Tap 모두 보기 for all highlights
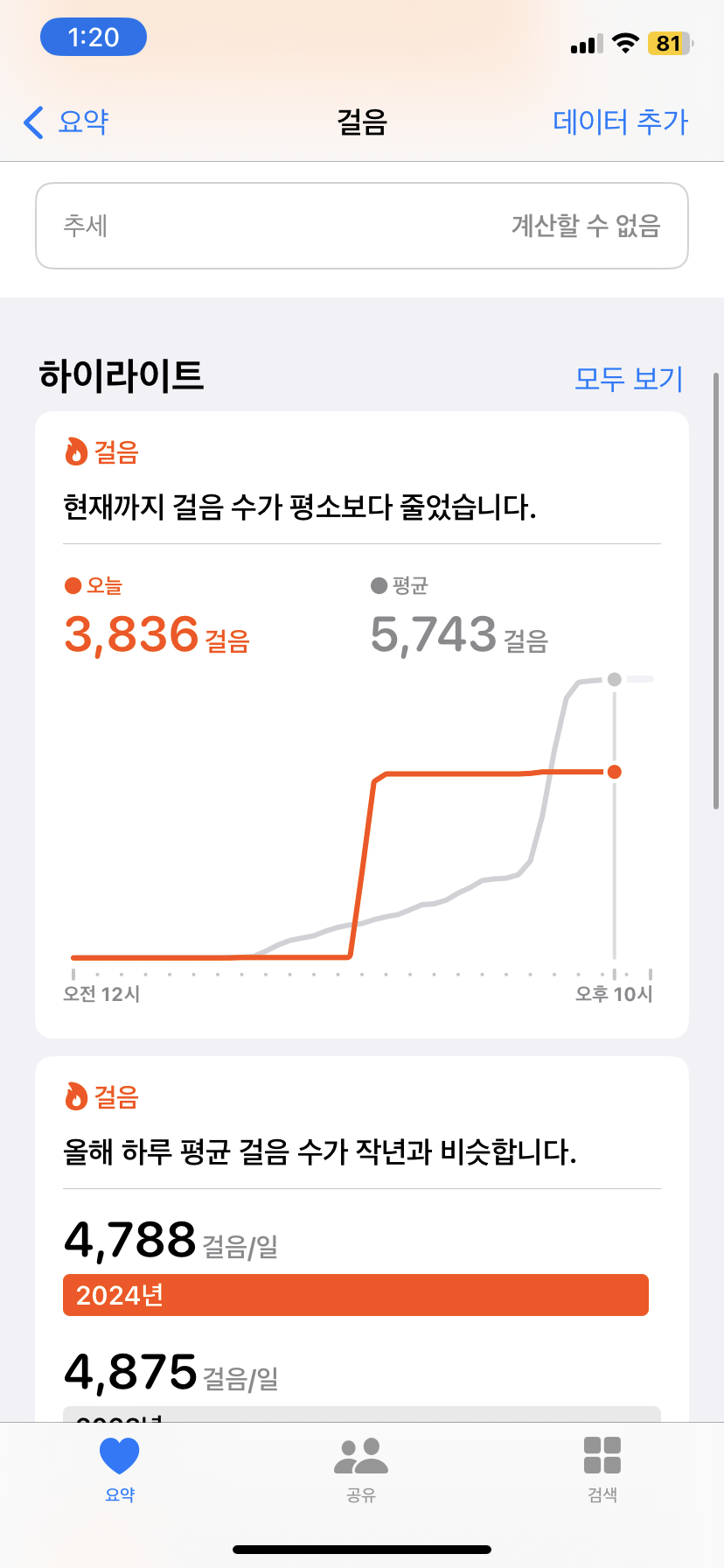Viewport: 724px width, 1568px height. (628, 379)
